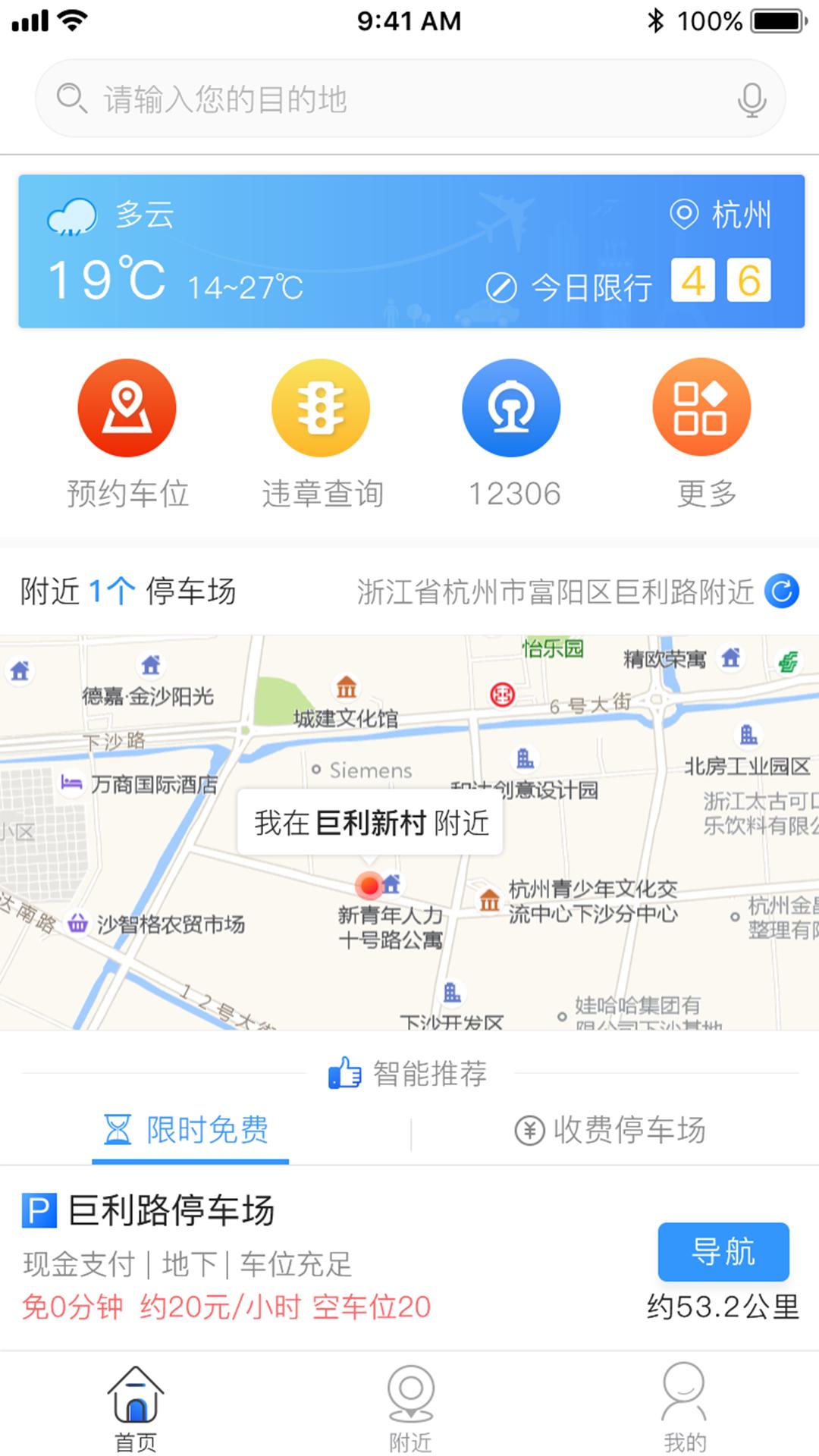Viewport: 819px width, 1456px height.
Task: Tap the thumbs-up 智能推荐 icon
Action: pos(344,1073)
